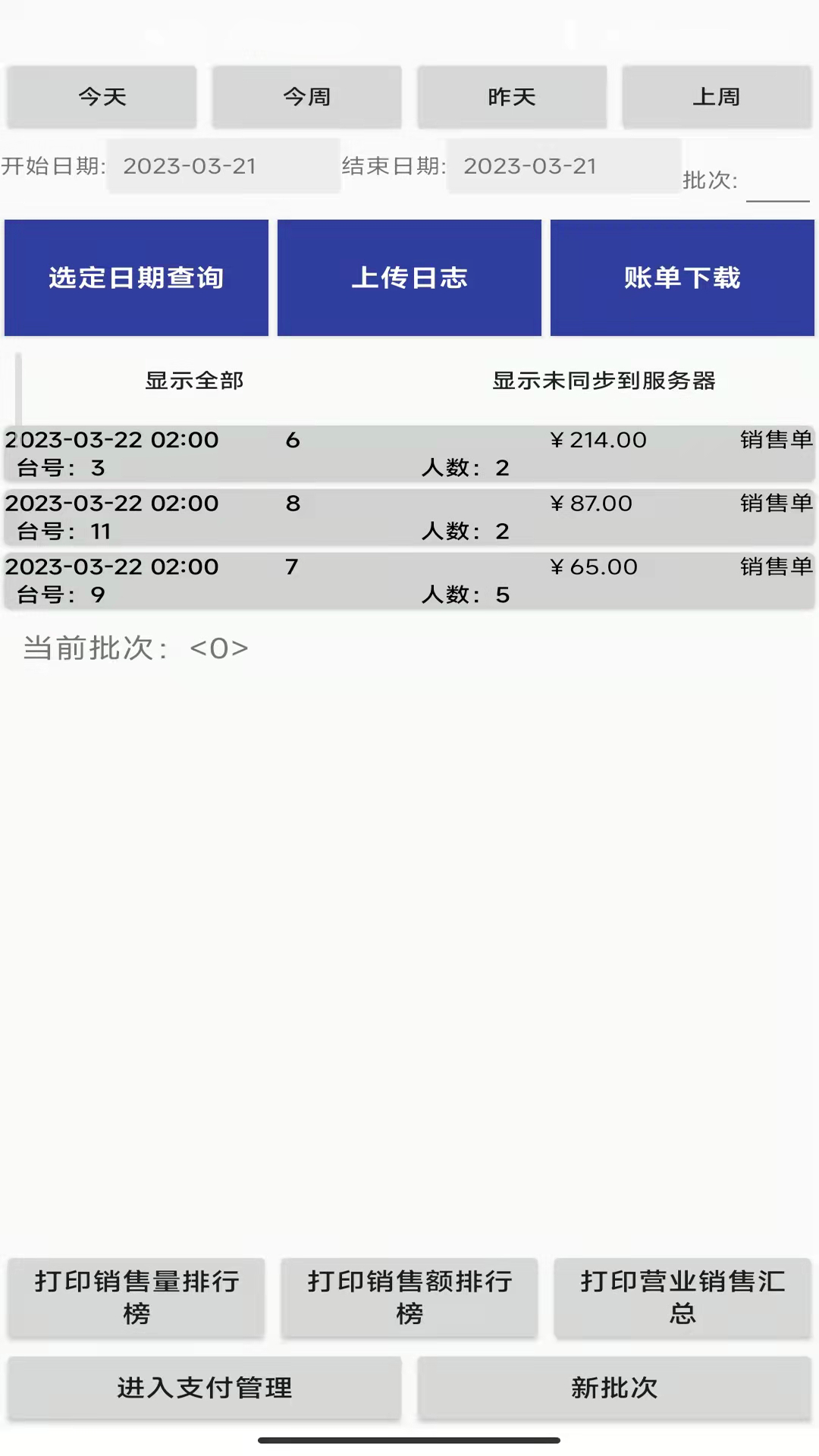This screenshot has height=1456, width=819.
Task: Select the ¥214.00 sales record for 台号 3
Action: pos(409,453)
